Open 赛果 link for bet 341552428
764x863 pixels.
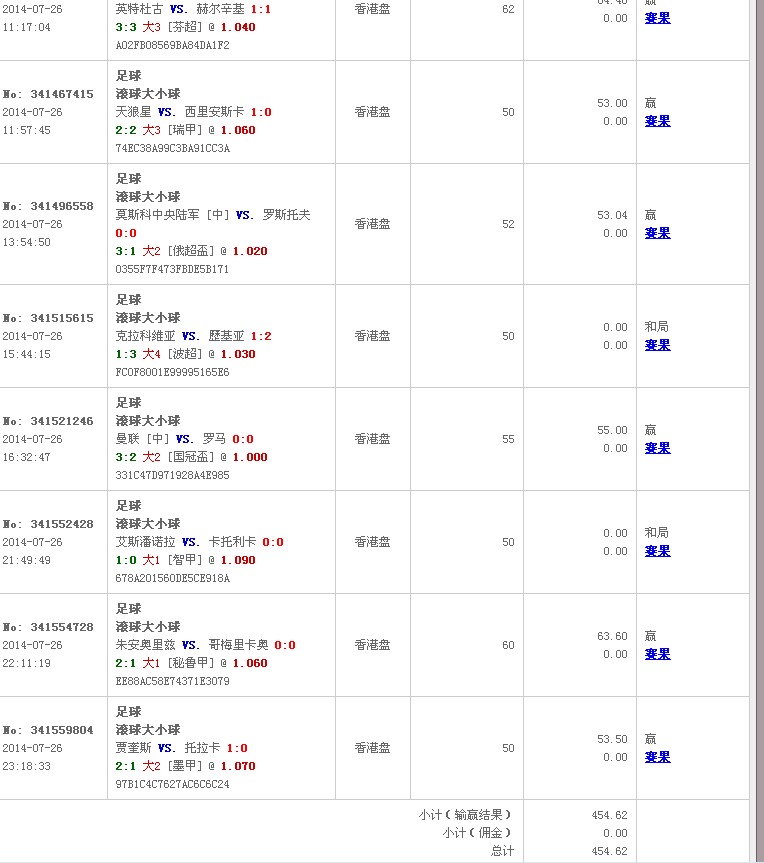click(x=657, y=551)
